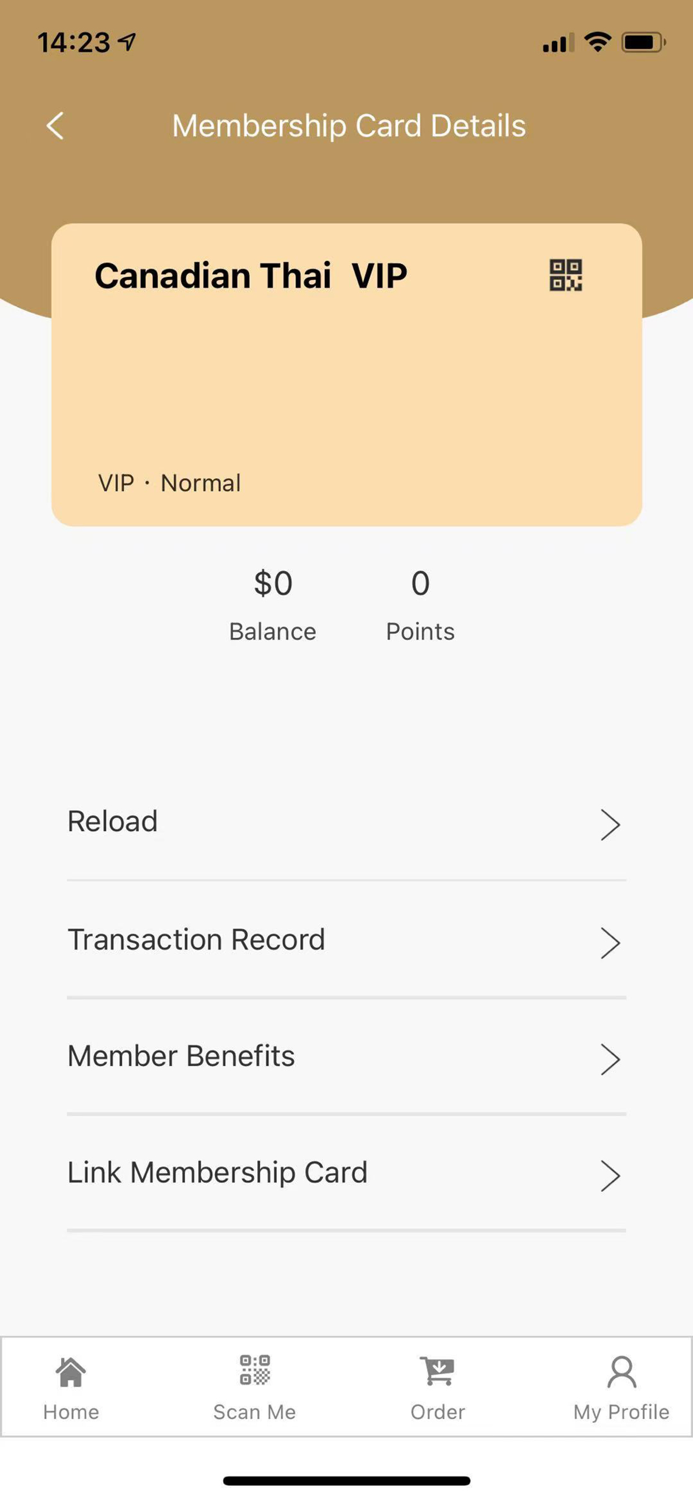Open the Scan Me tab
The height and width of the screenshot is (1500, 693).
pos(254,1388)
